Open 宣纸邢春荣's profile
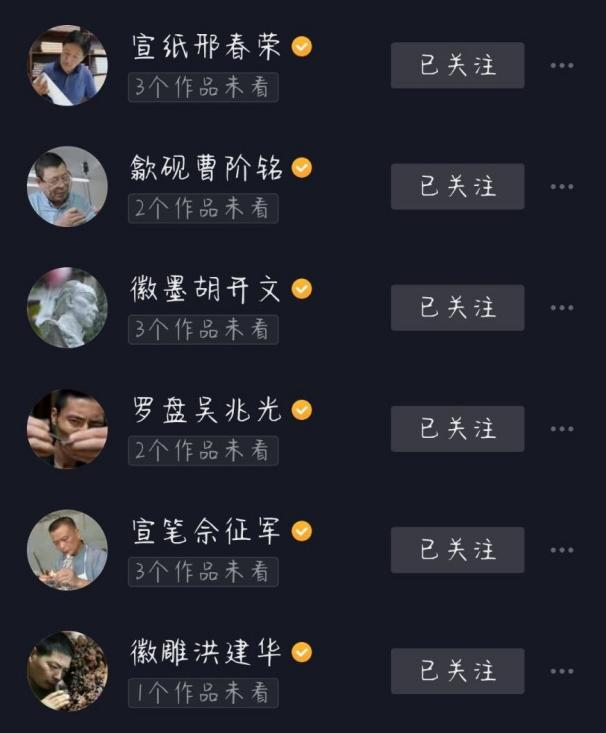Viewport: 606px width, 733px height. 67,66
